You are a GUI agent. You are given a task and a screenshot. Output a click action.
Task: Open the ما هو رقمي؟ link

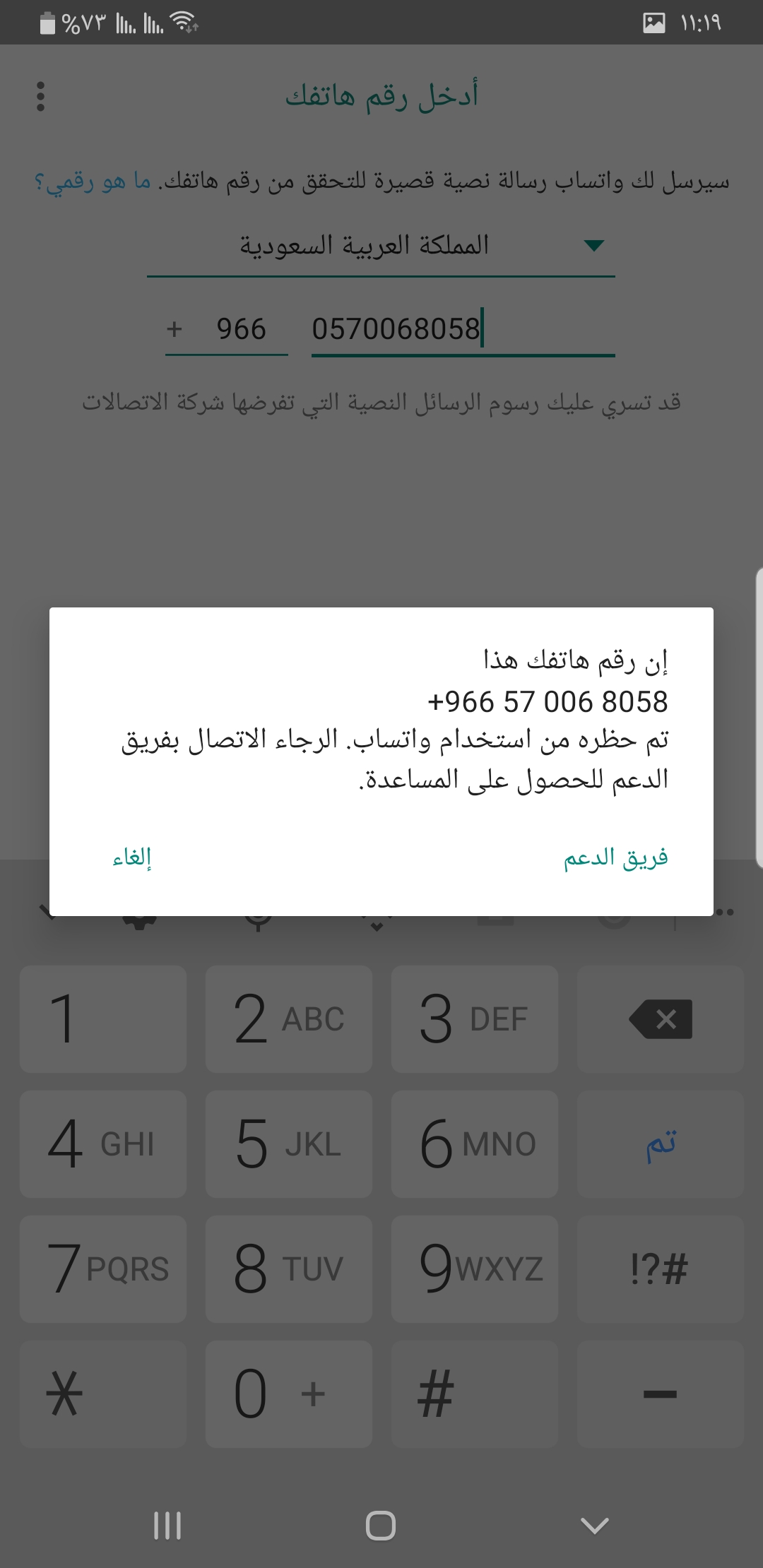pos(93,182)
